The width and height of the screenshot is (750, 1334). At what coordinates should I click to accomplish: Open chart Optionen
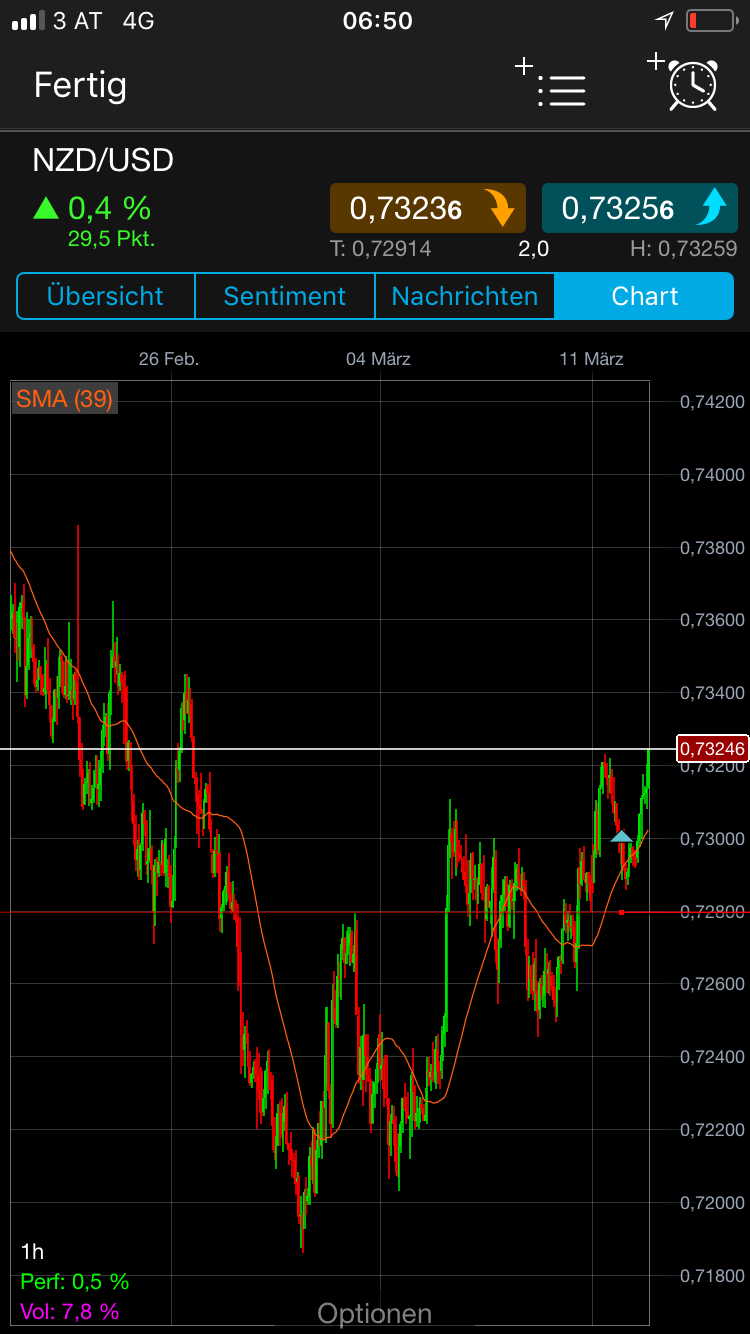pyautogui.click(x=374, y=1312)
